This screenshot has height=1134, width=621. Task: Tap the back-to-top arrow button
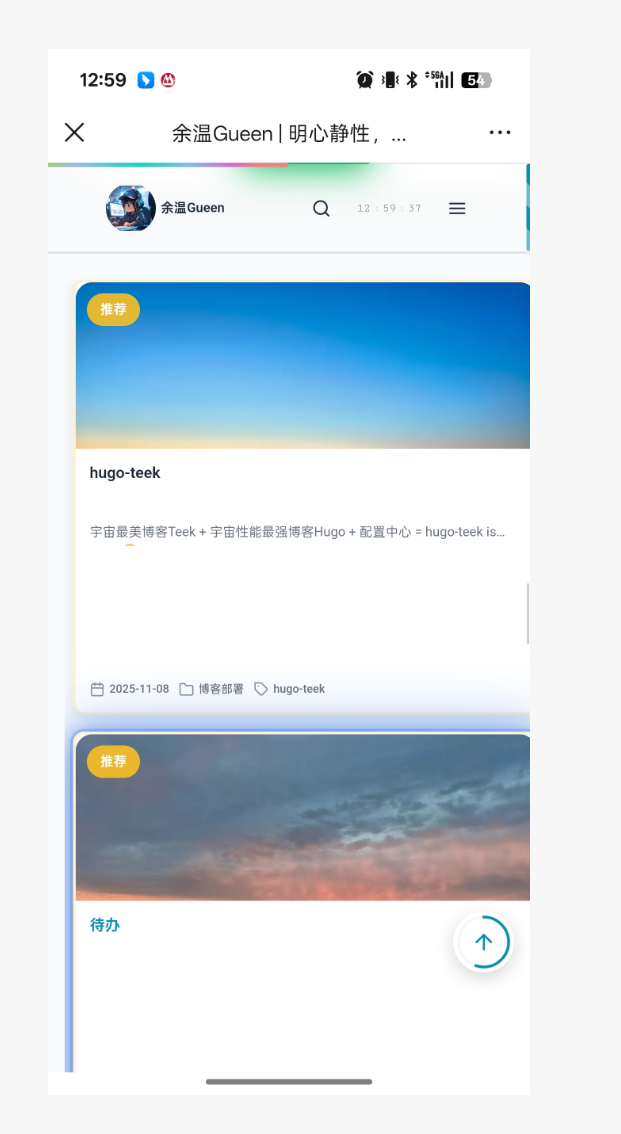[x=484, y=942]
